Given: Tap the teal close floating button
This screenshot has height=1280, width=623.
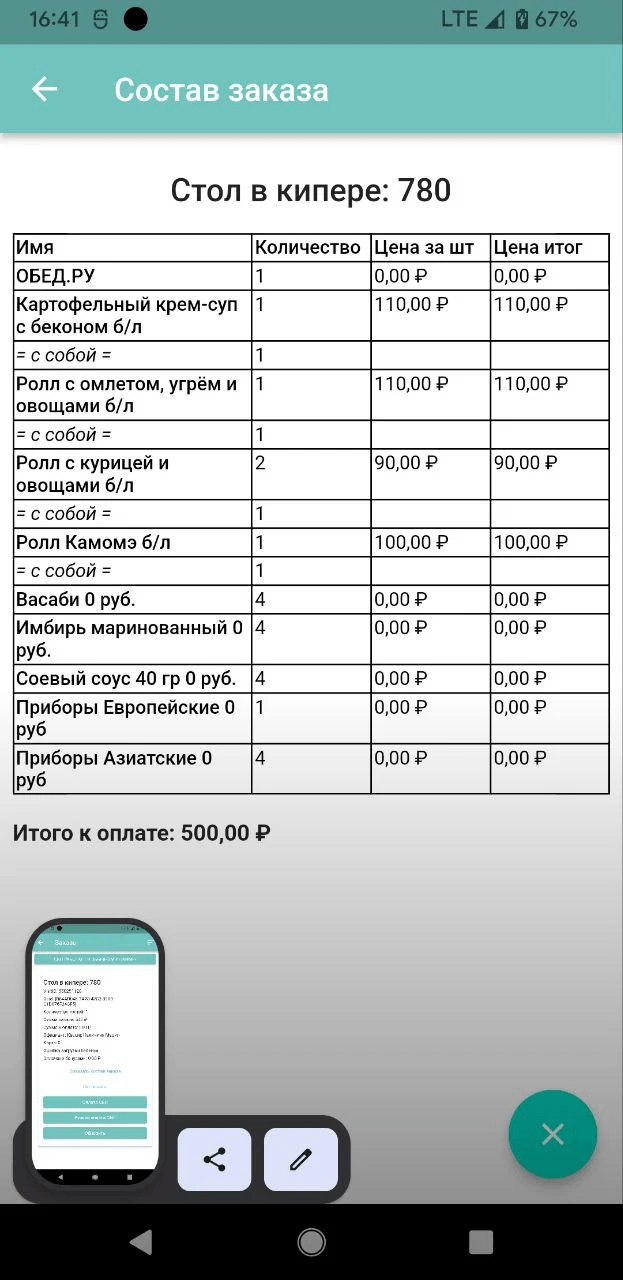Looking at the screenshot, I should click(x=552, y=1134).
